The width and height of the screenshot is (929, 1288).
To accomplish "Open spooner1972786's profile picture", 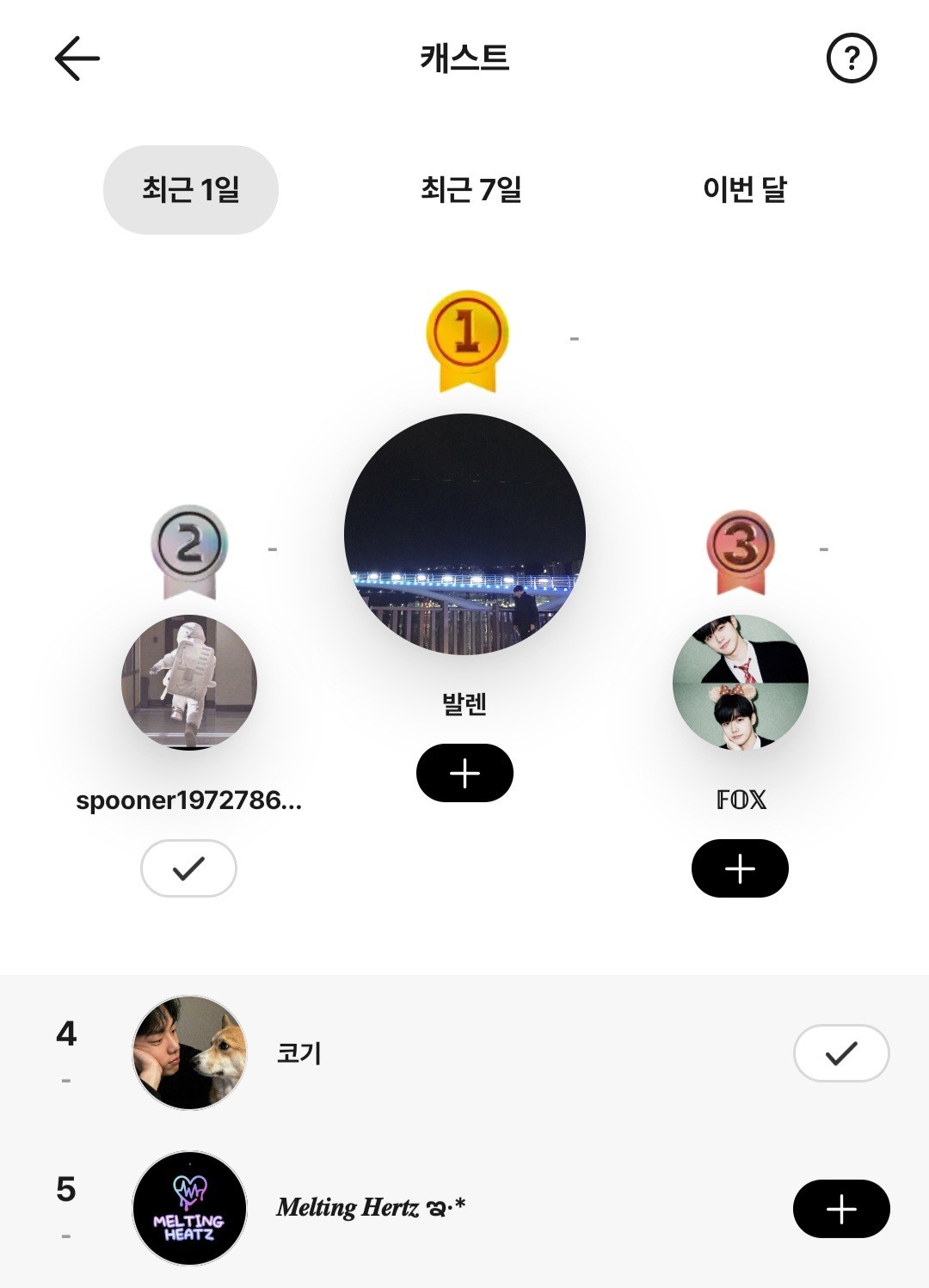I will (189, 682).
